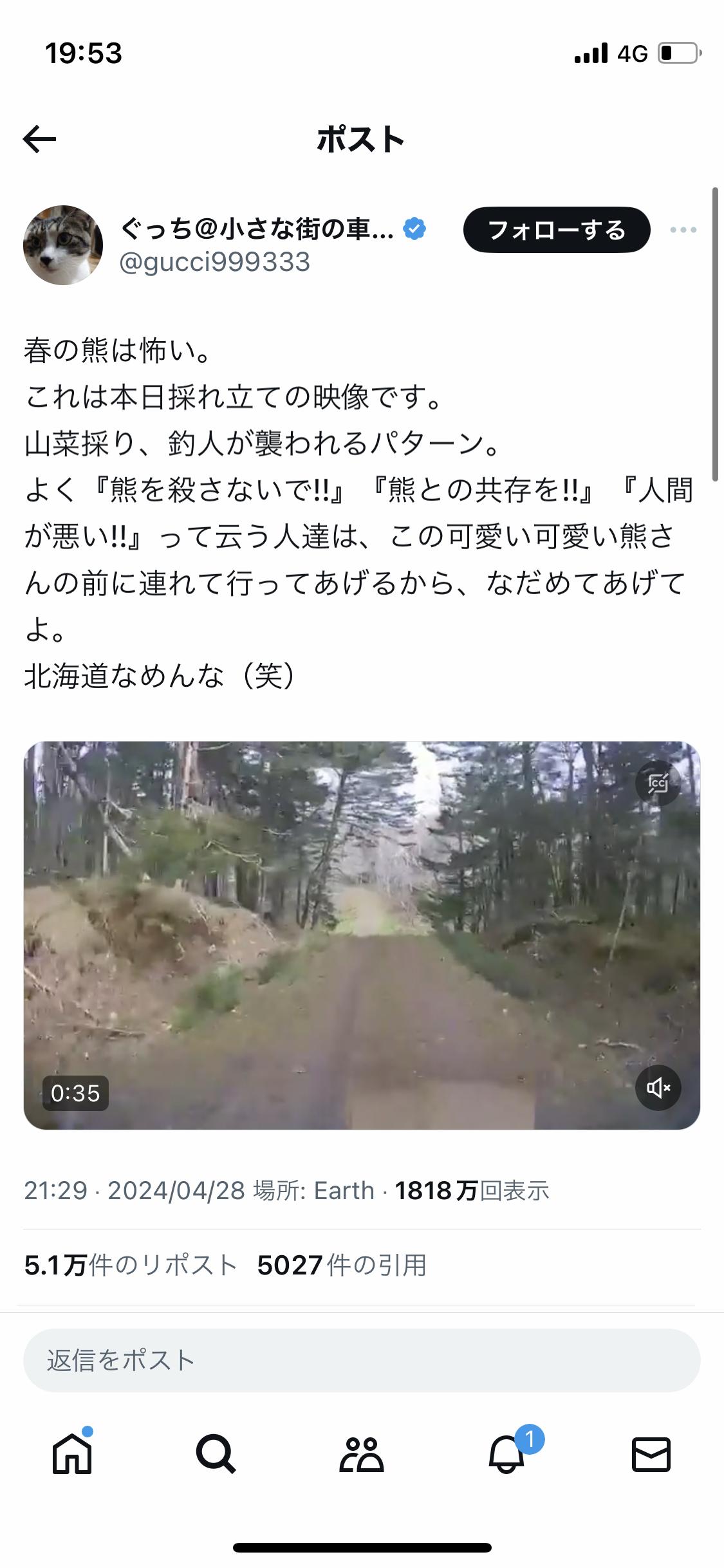View the 5027 quote posts
The image size is (724, 1568).
(342, 1265)
